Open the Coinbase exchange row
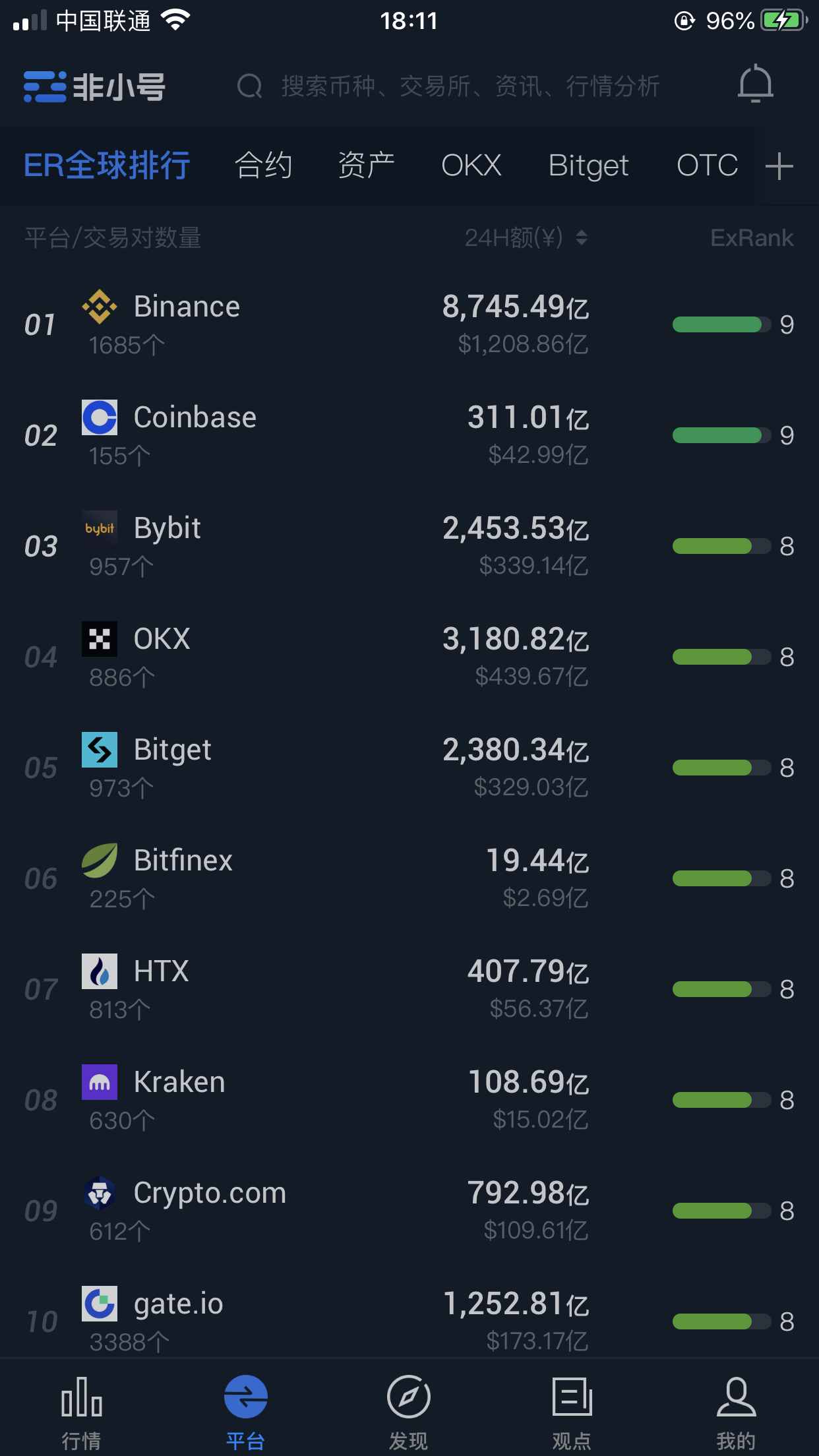 pos(409,435)
